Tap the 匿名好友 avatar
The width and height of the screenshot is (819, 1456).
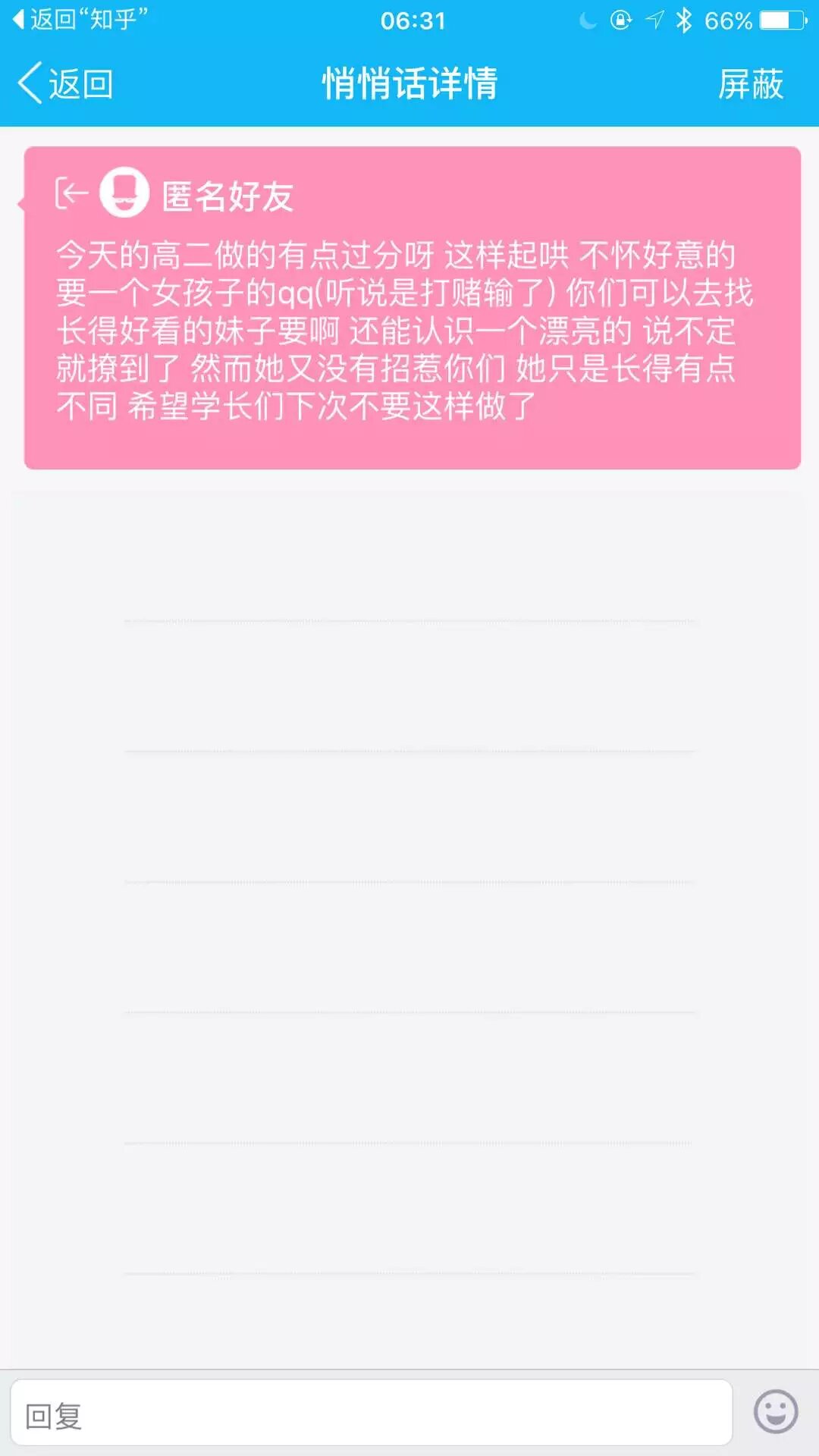[124, 193]
